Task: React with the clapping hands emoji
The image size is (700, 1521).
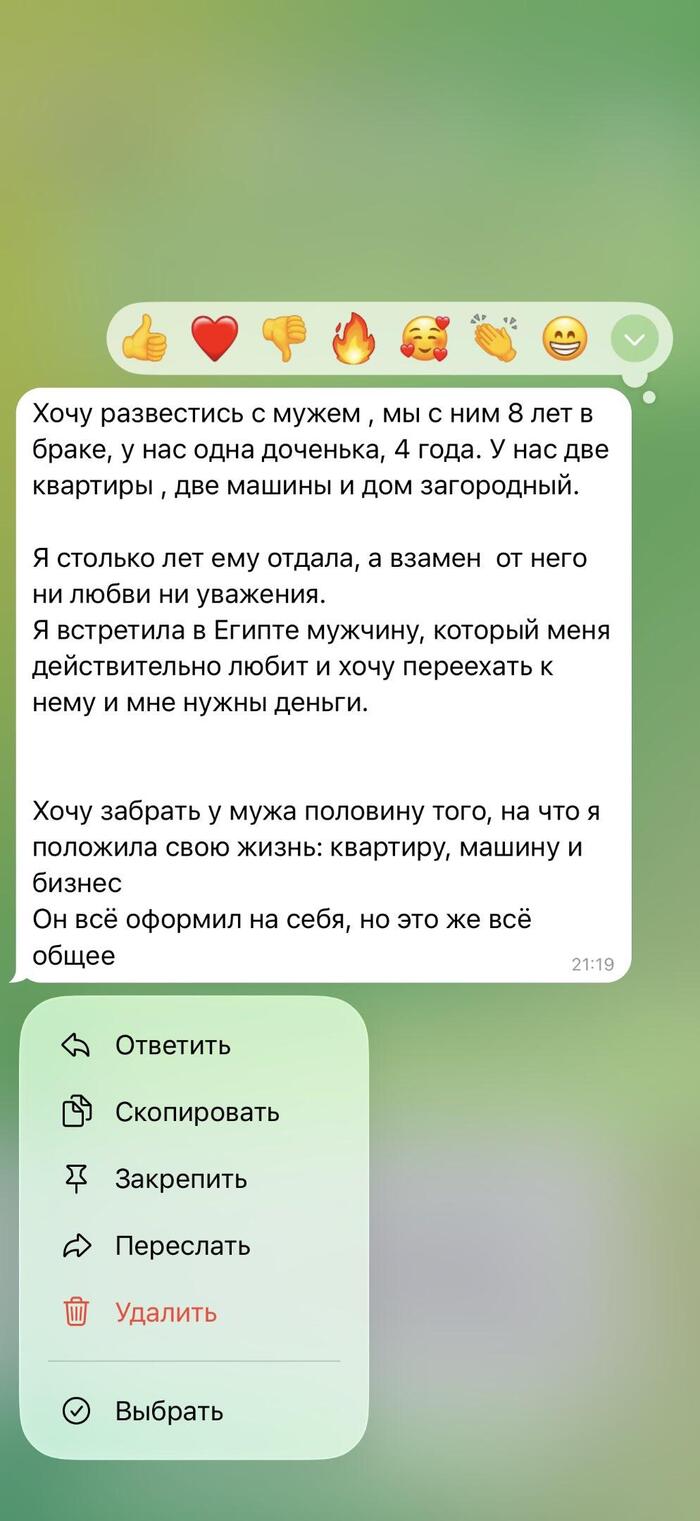Action: (x=495, y=339)
